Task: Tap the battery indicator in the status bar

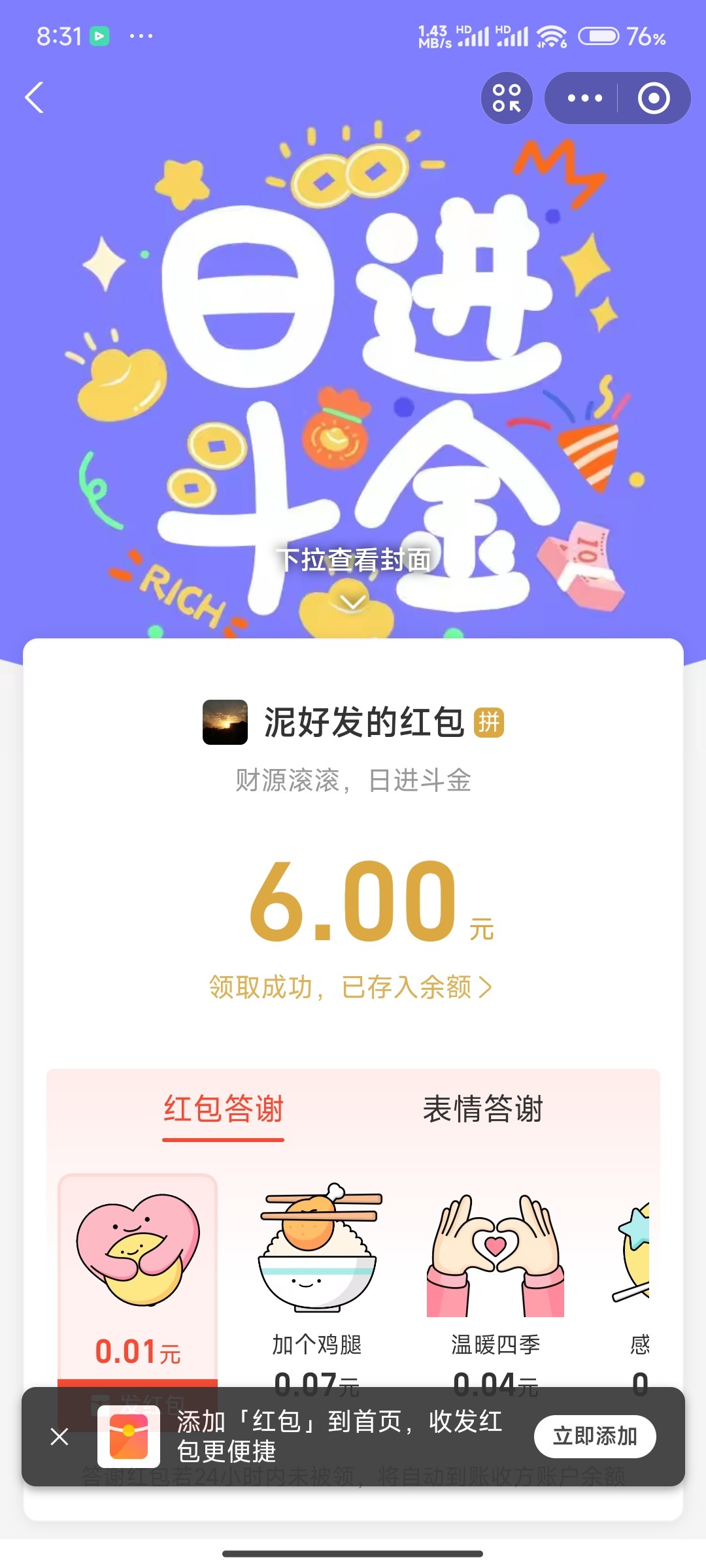Action: point(597,37)
